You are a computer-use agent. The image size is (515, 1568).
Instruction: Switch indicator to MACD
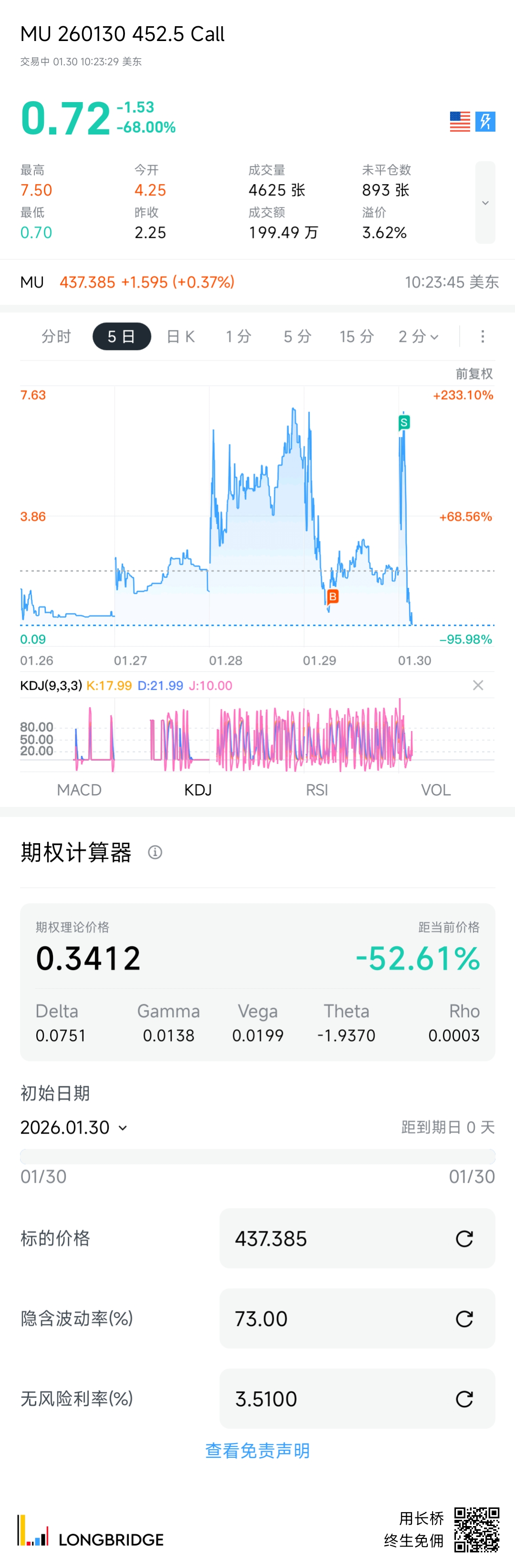click(79, 789)
